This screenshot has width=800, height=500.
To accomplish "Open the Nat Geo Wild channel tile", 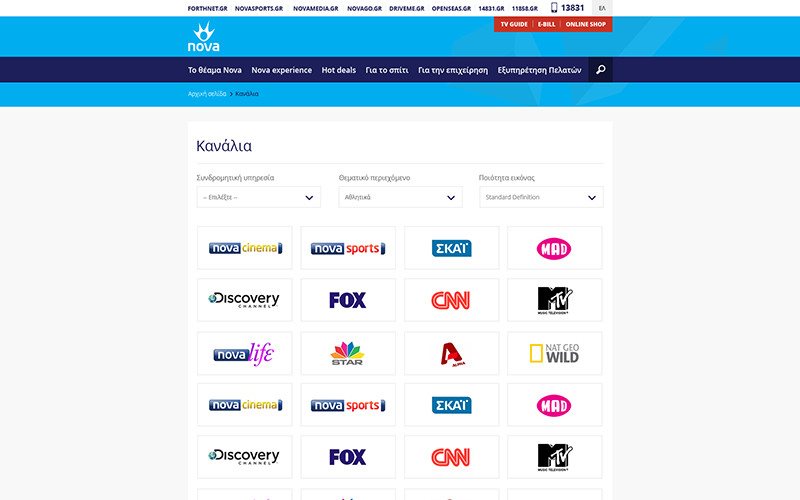I will tap(554, 353).
